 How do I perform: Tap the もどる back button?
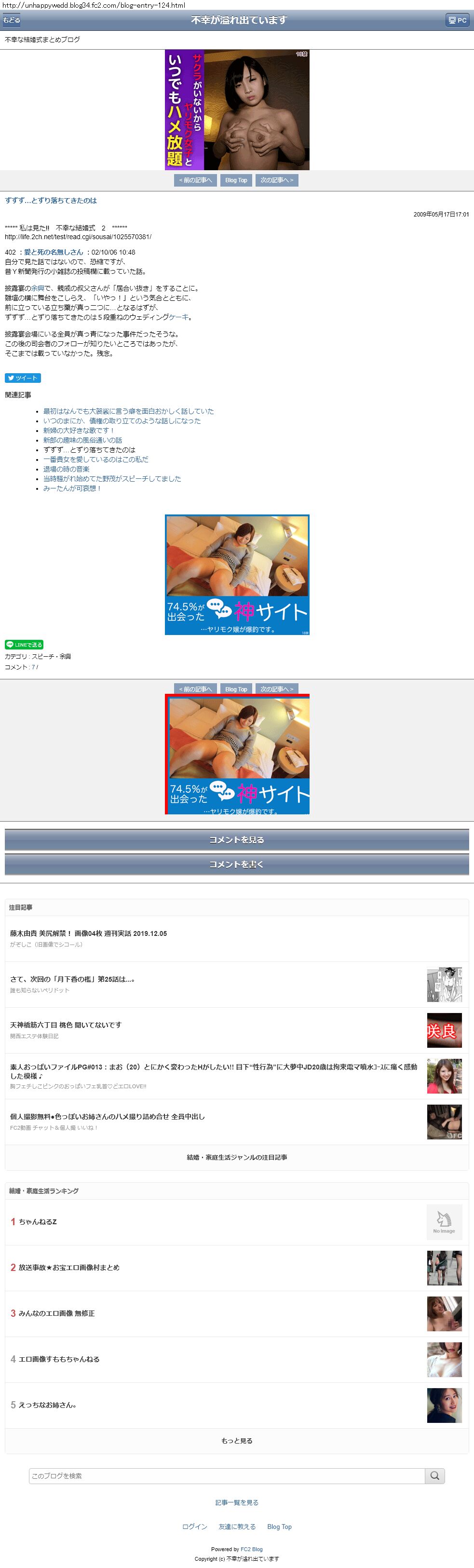click(12, 20)
